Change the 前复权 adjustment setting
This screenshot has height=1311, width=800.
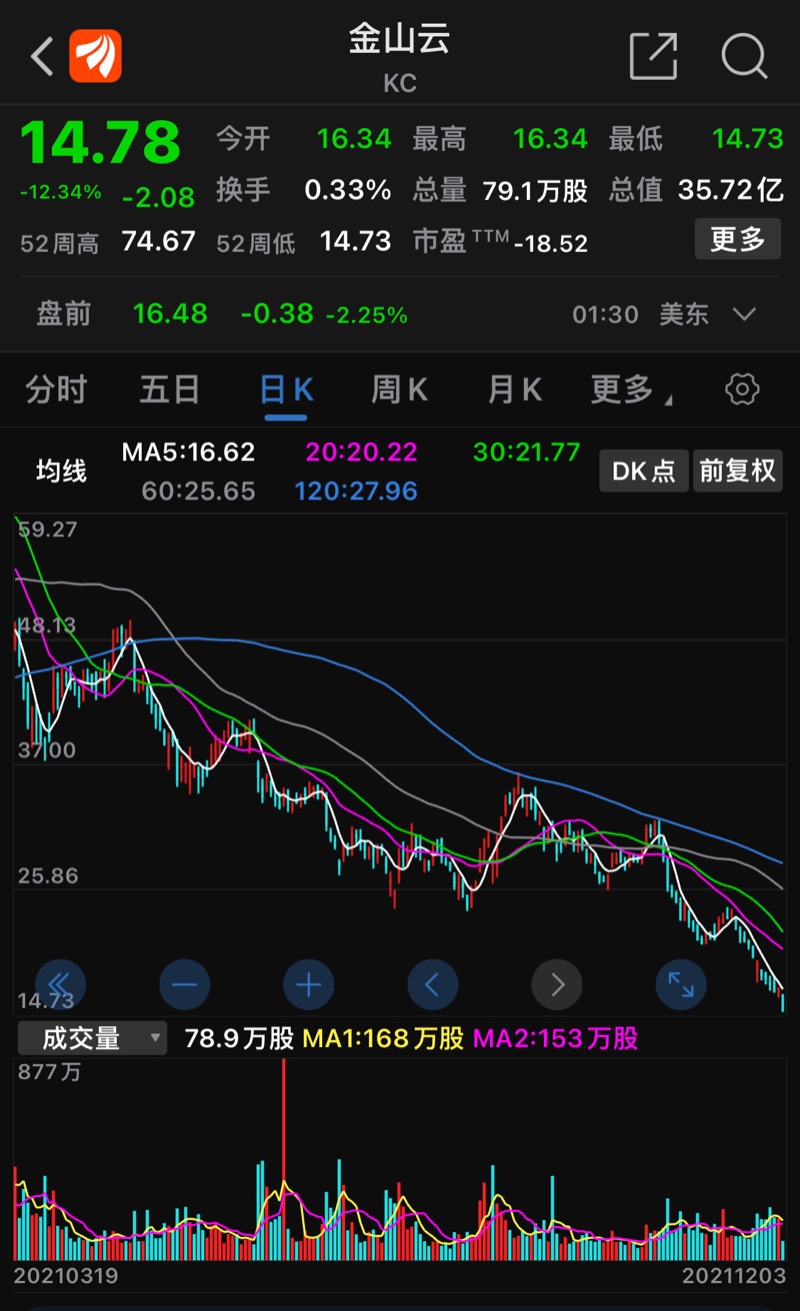coord(737,471)
